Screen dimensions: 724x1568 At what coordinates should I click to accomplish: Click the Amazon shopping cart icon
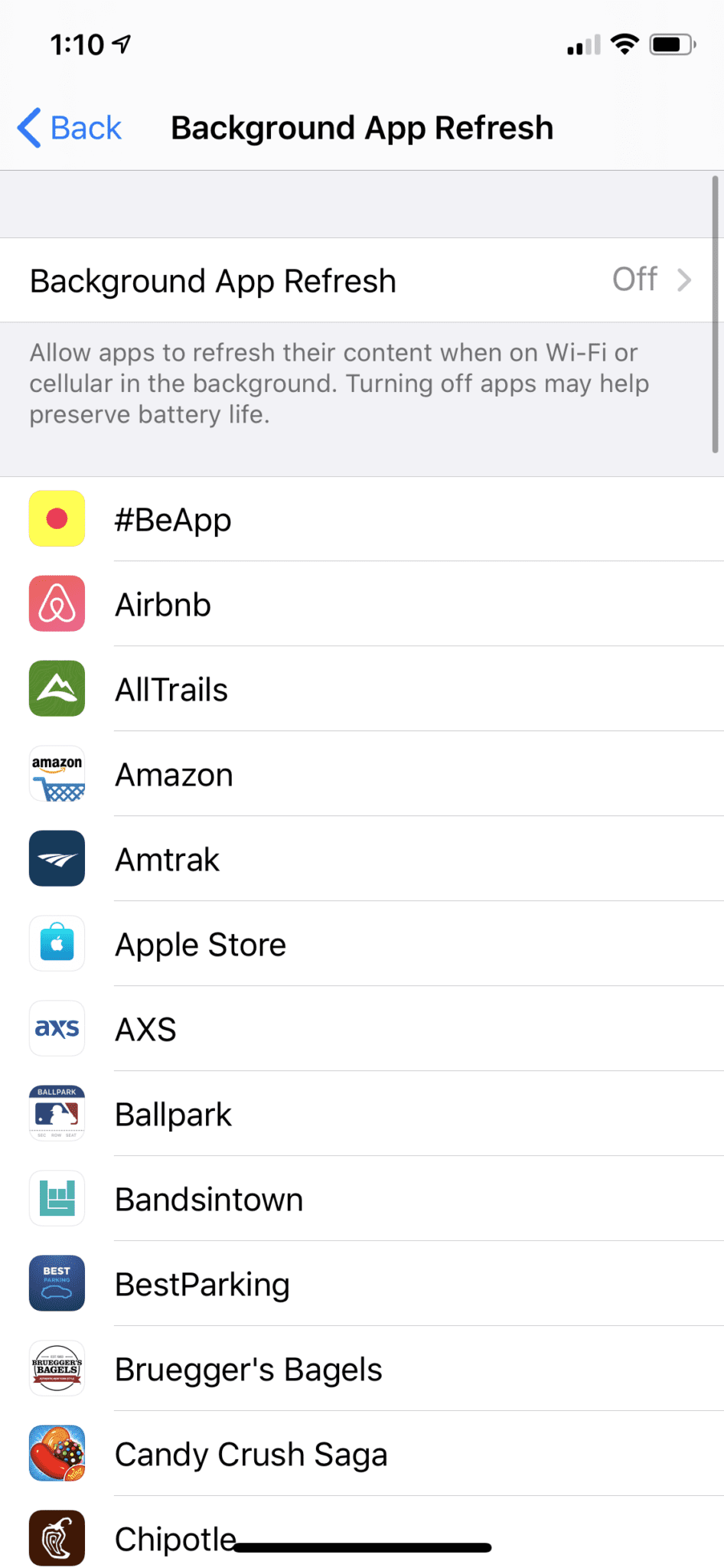tap(57, 774)
